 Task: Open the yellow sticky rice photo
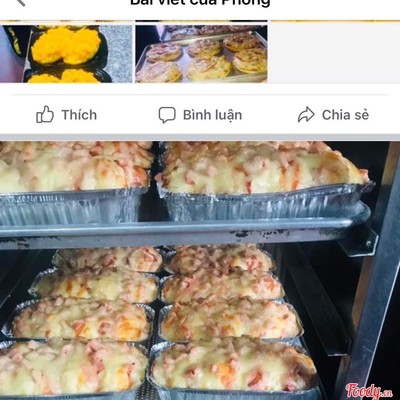coord(66,52)
